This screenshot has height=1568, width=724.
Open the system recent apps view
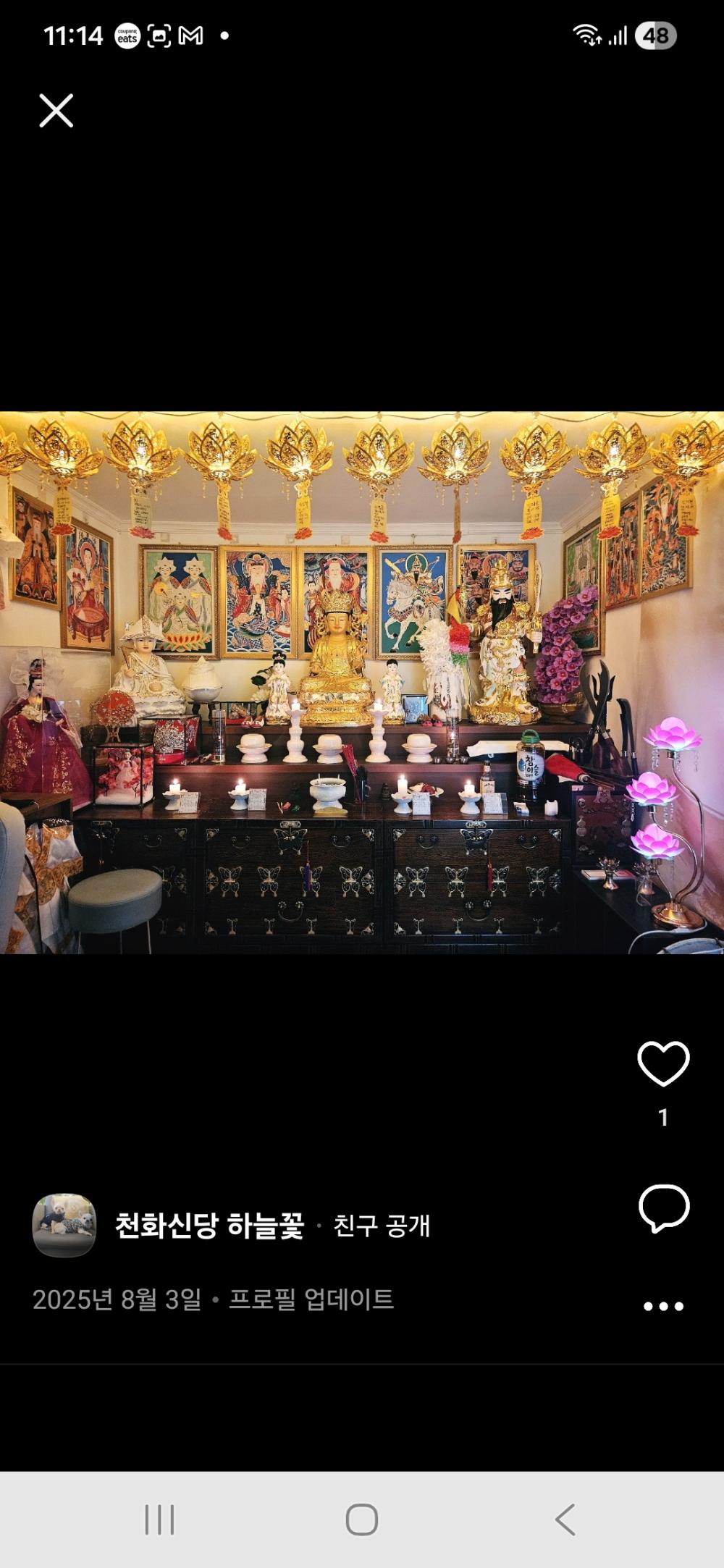click(x=159, y=1519)
